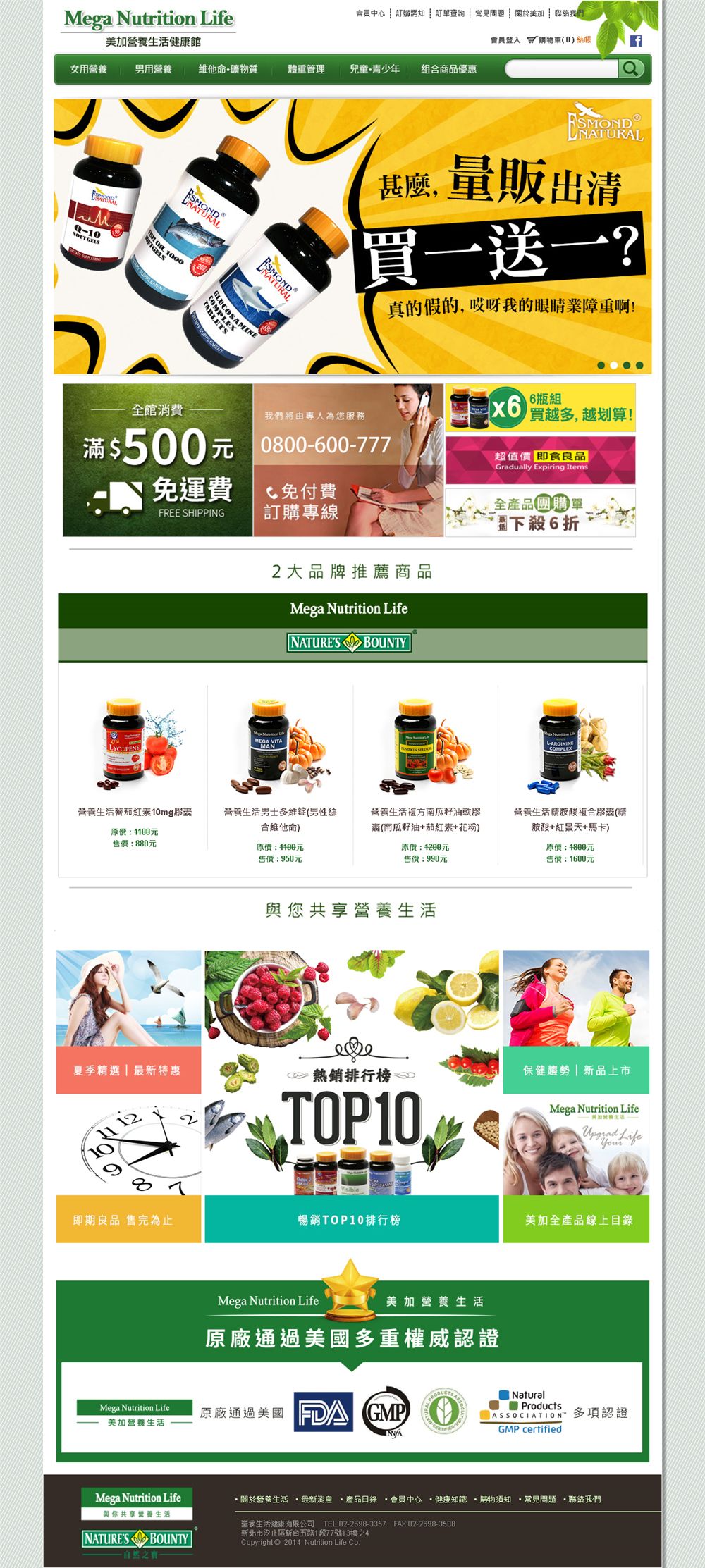View 營養生活蕃茄紅素10mg膠囊 product
The image size is (705, 1568).
click(x=134, y=812)
